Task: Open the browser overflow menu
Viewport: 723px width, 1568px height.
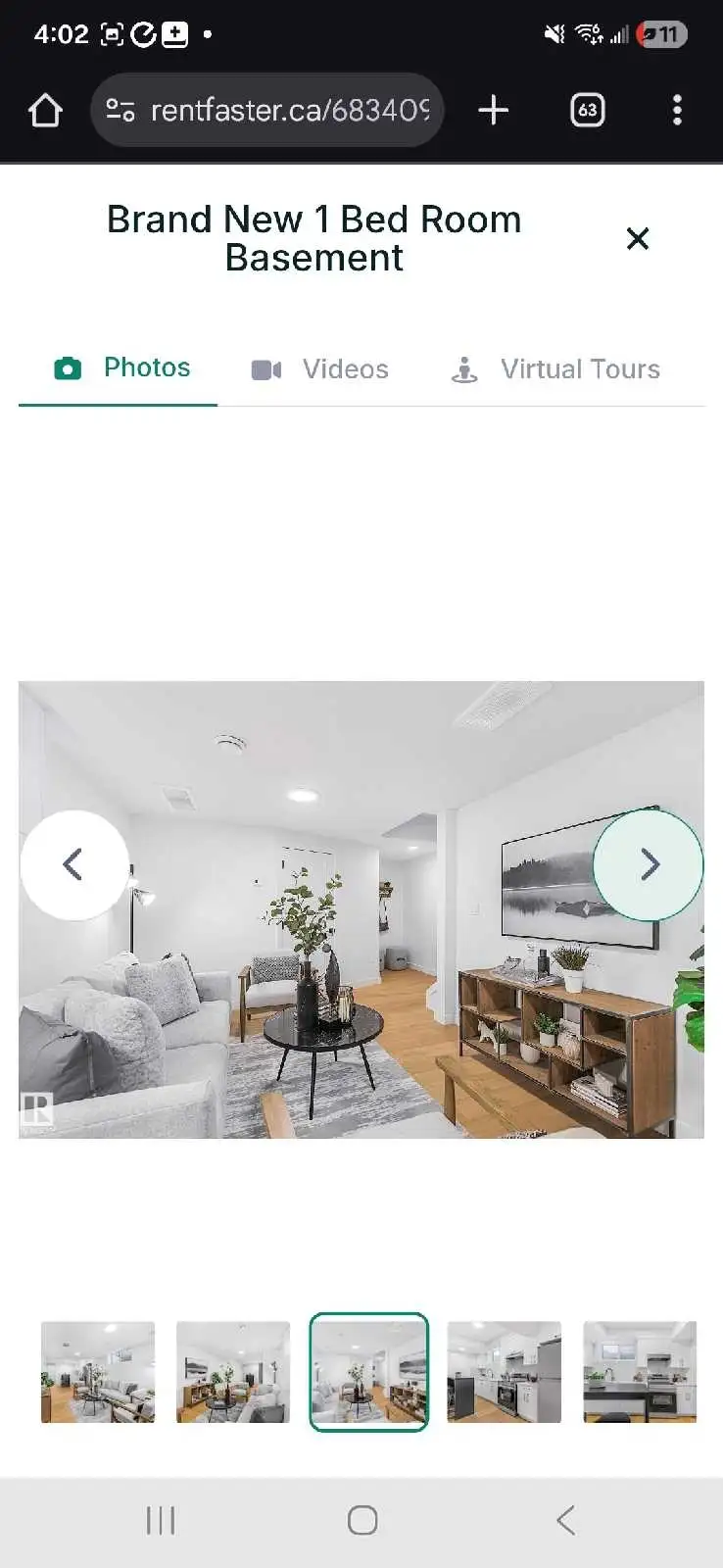Action: [677, 110]
